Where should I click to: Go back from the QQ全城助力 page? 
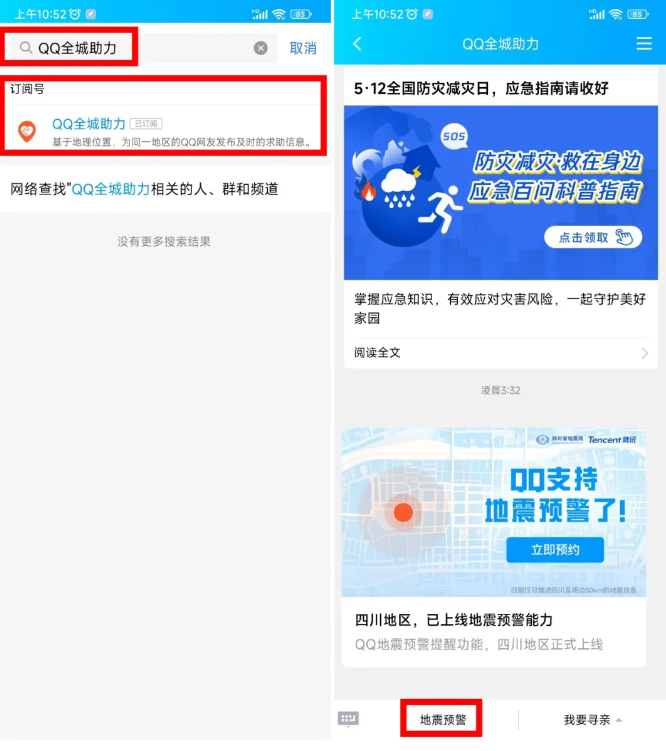[x=358, y=44]
